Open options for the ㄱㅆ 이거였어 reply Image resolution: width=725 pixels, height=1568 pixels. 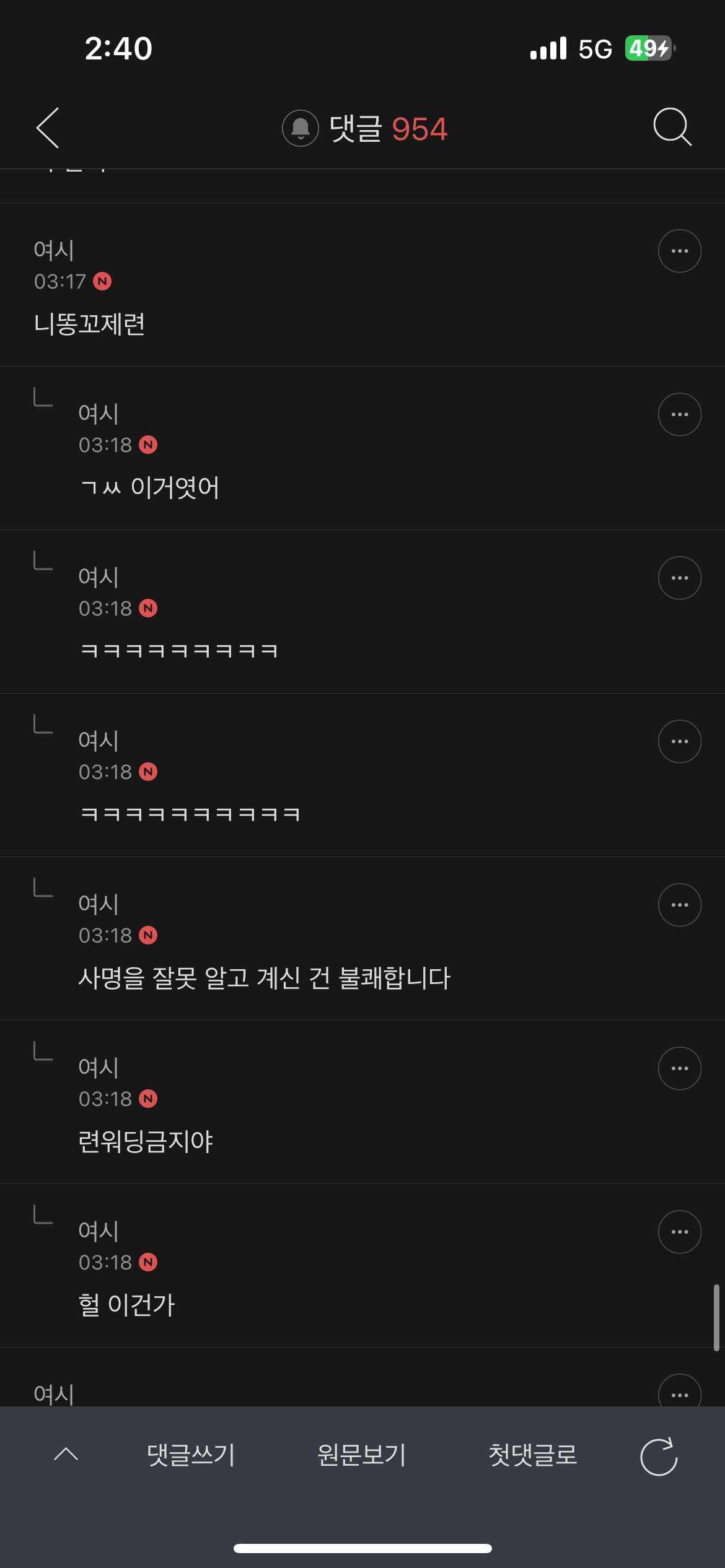(680, 414)
